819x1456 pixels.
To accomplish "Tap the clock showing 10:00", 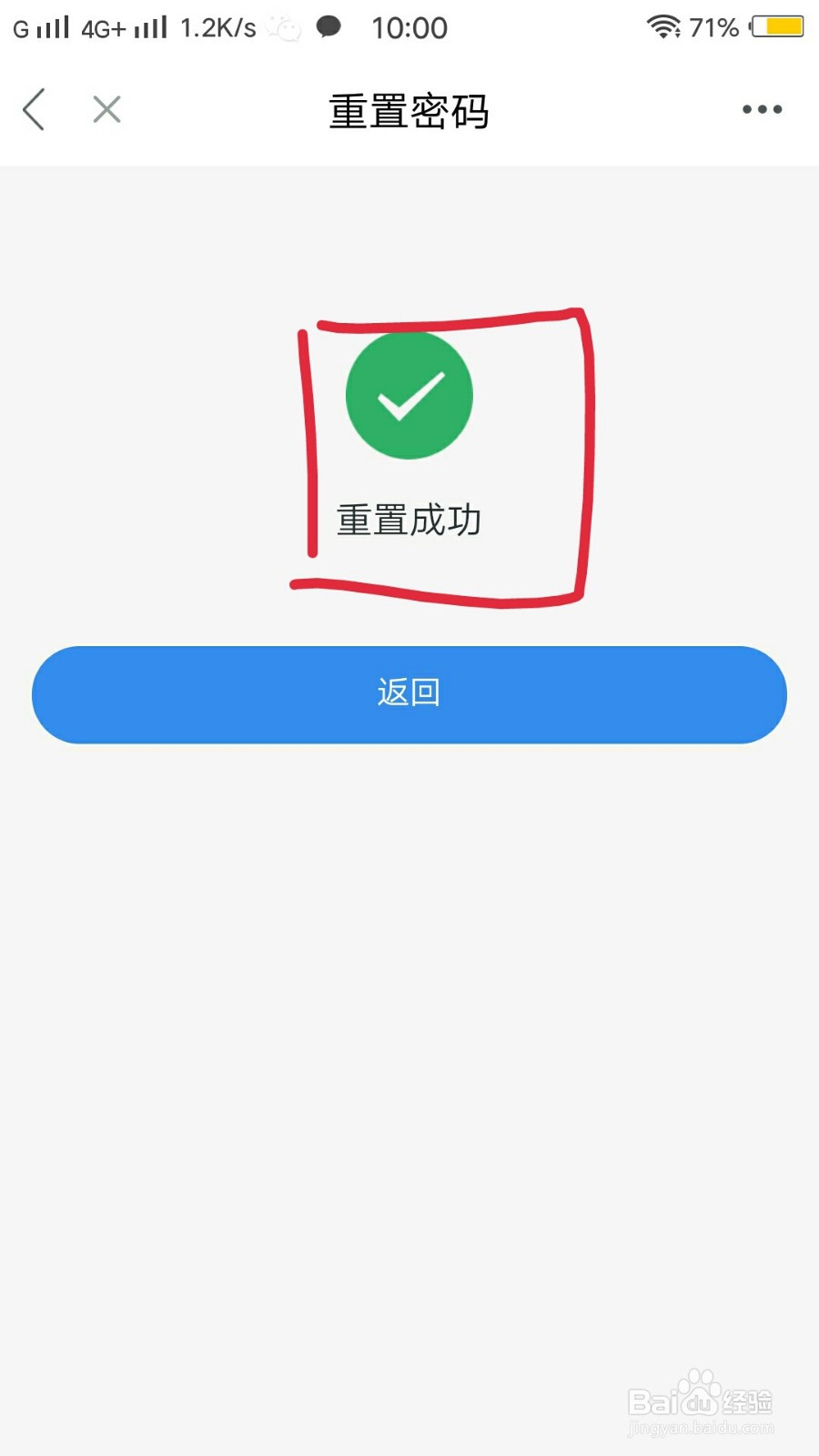I will (409, 28).
